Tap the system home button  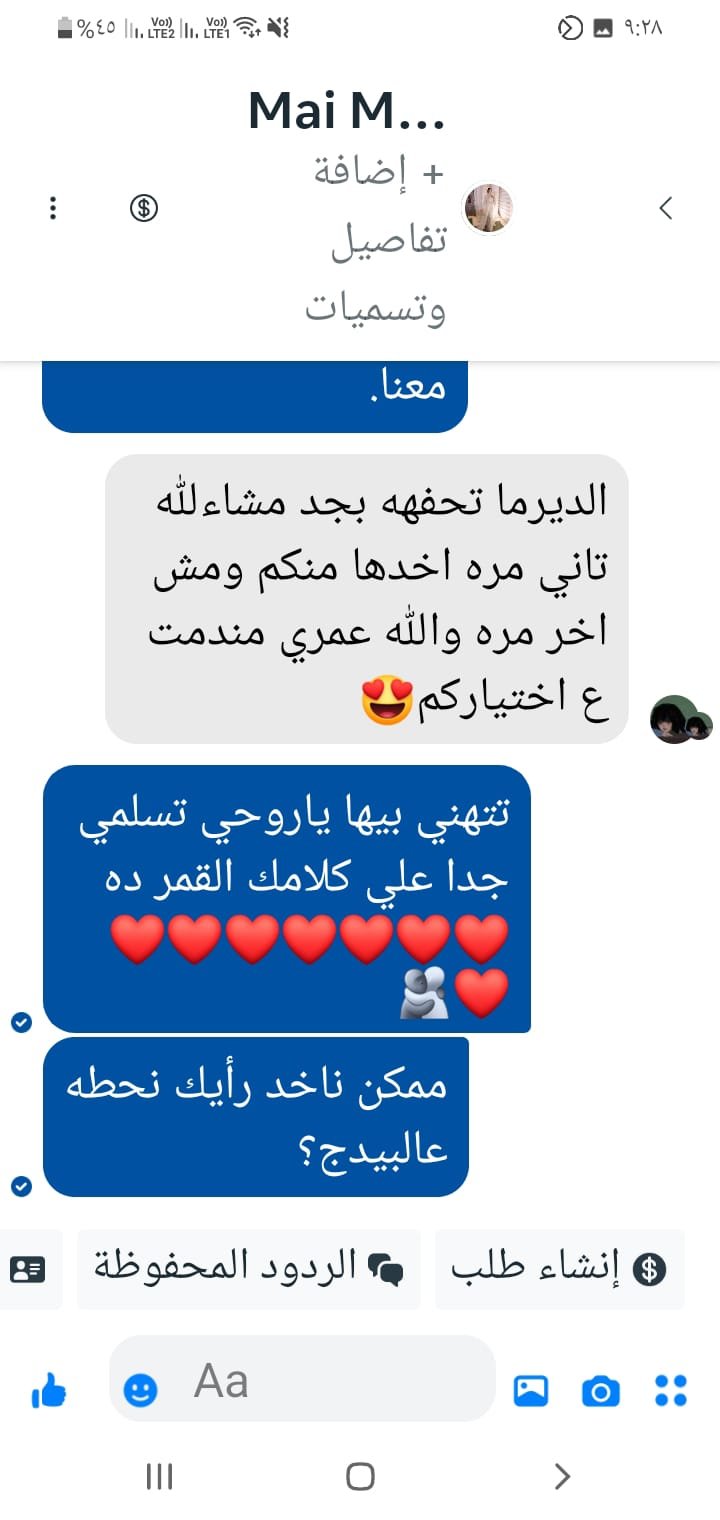pos(360,1476)
